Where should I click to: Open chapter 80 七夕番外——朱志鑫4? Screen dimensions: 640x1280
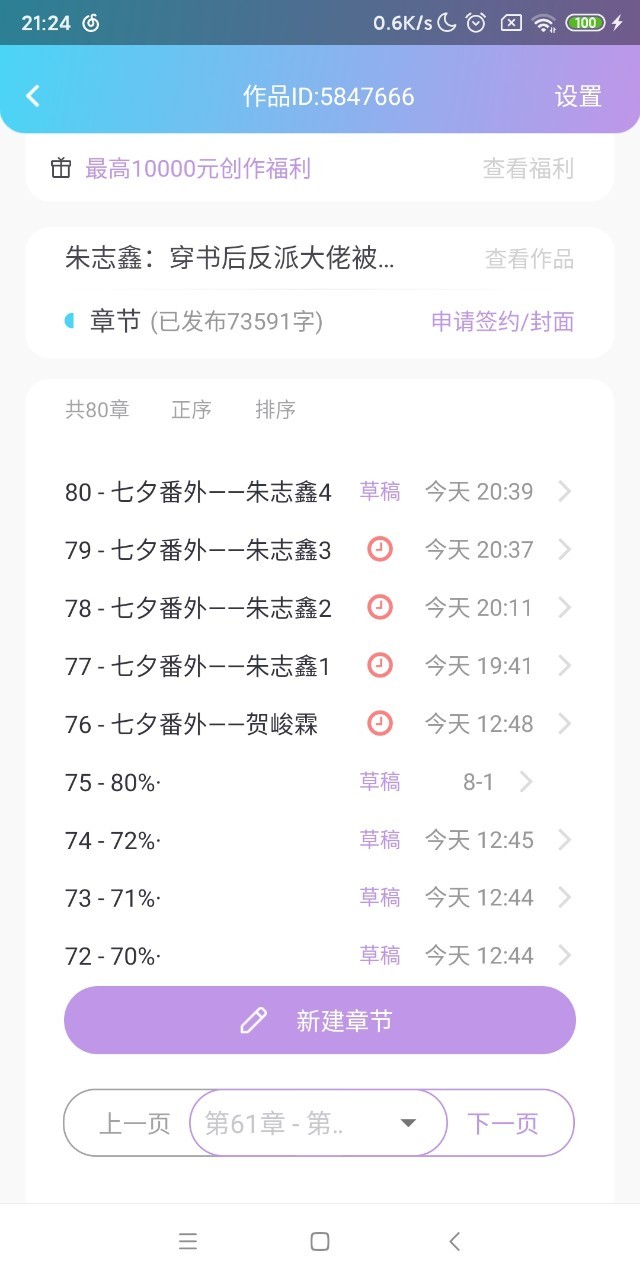coord(320,491)
